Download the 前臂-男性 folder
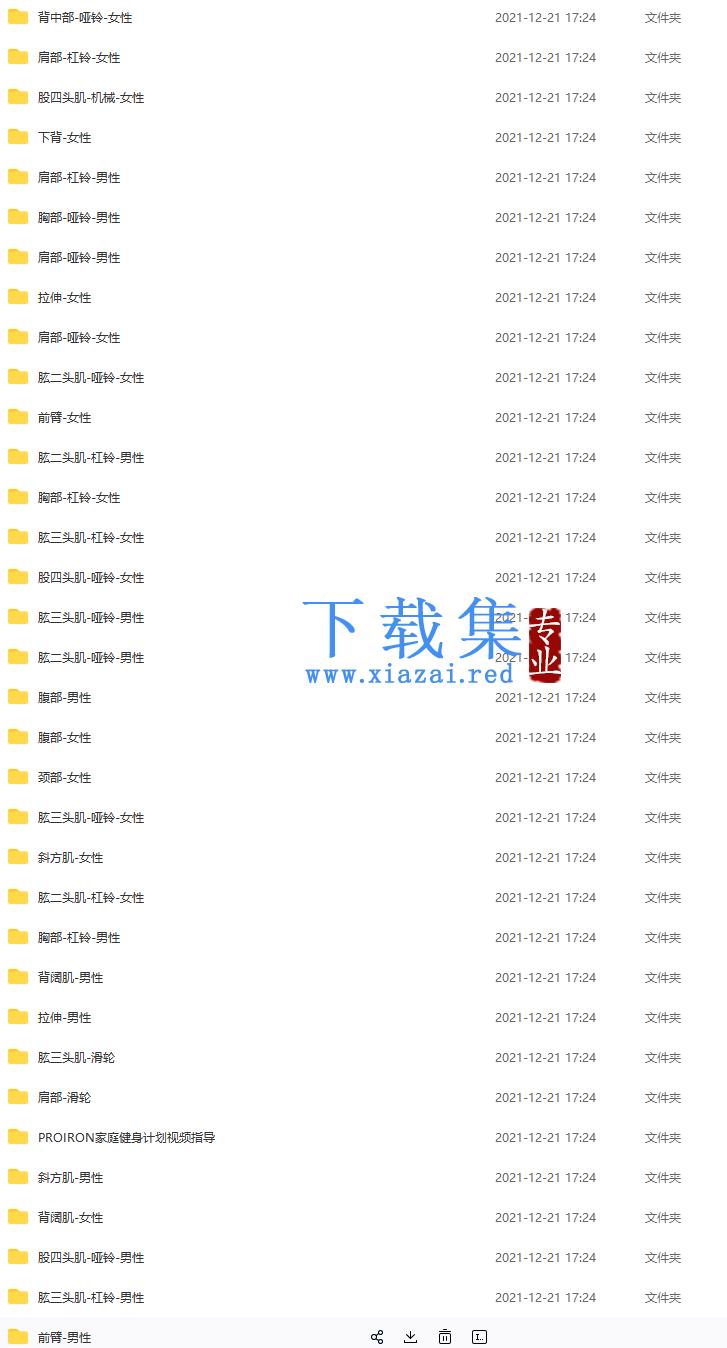727x1348 pixels. click(x=410, y=1337)
